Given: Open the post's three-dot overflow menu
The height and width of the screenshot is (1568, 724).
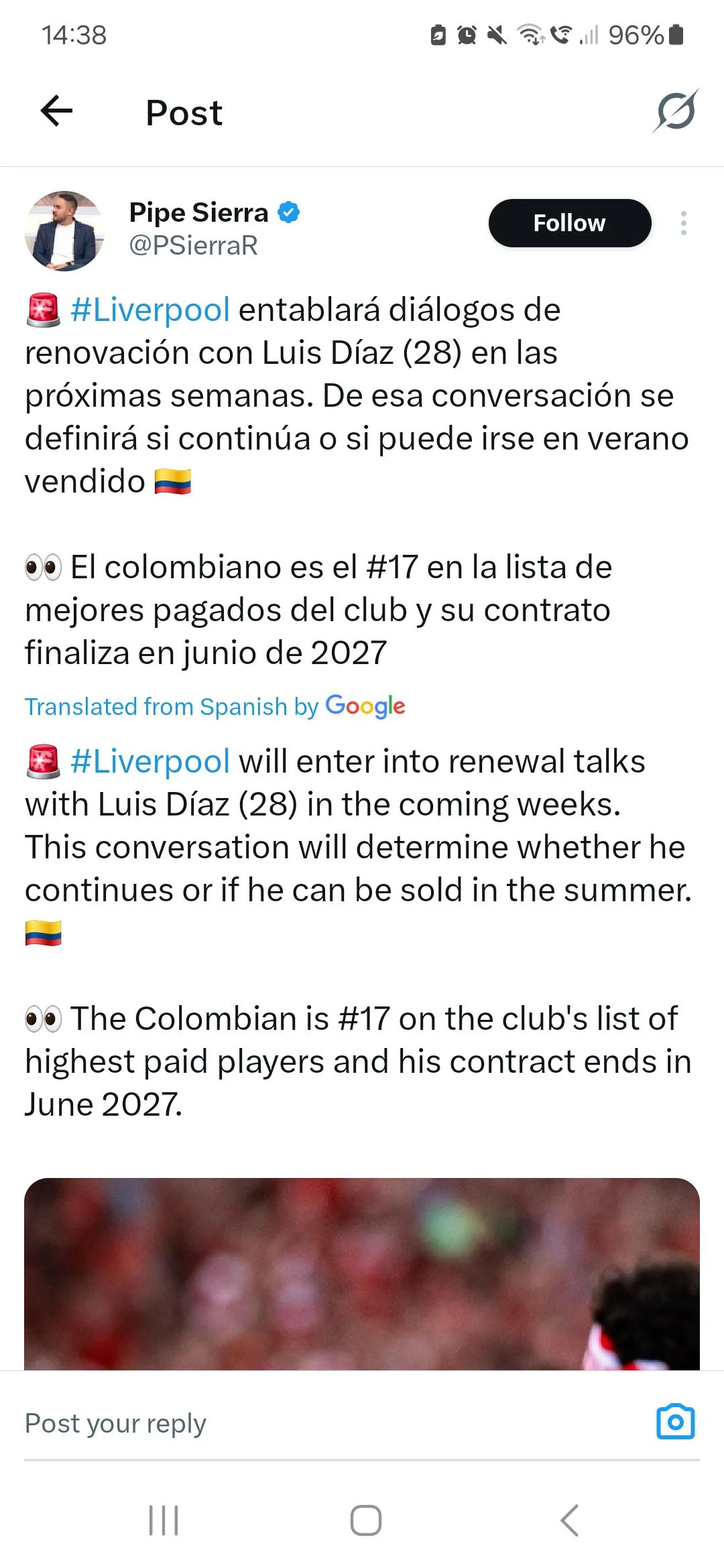Looking at the screenshot, I should coord(683,223).
